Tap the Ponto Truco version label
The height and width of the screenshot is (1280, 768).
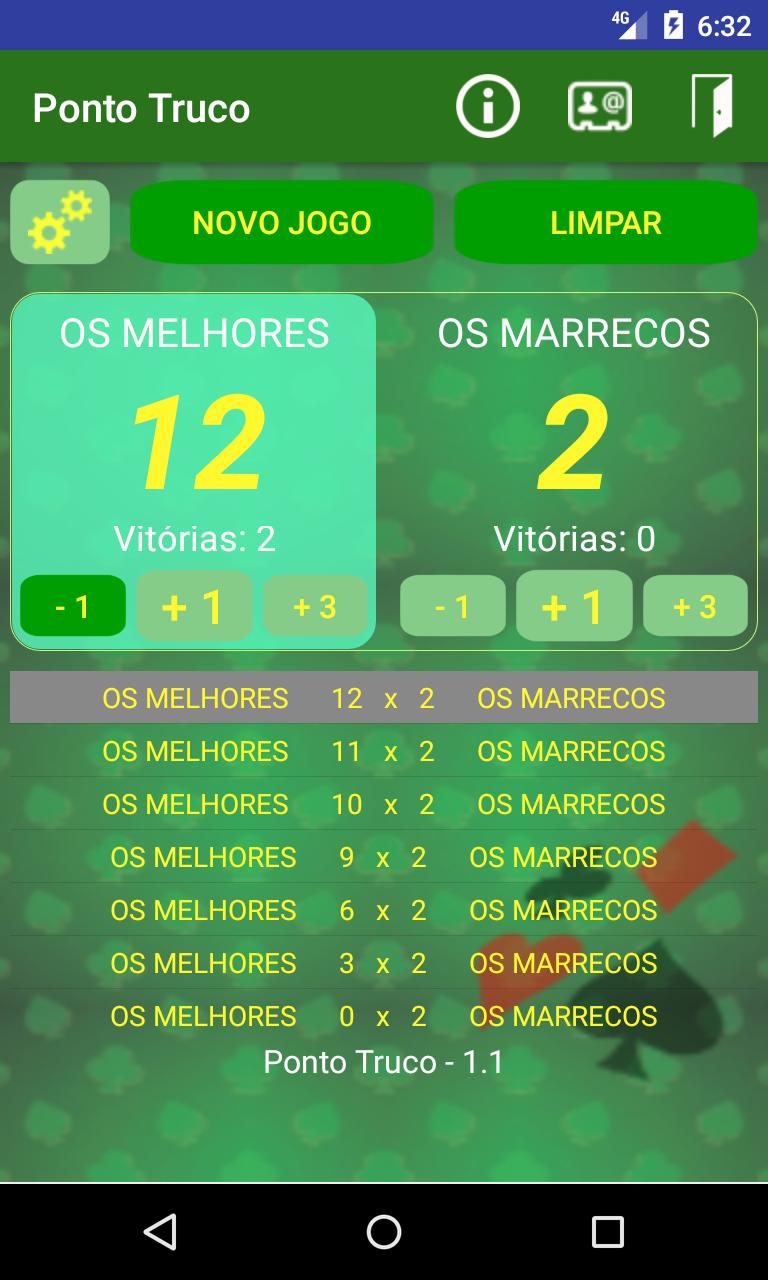[x=384, y=1062]
